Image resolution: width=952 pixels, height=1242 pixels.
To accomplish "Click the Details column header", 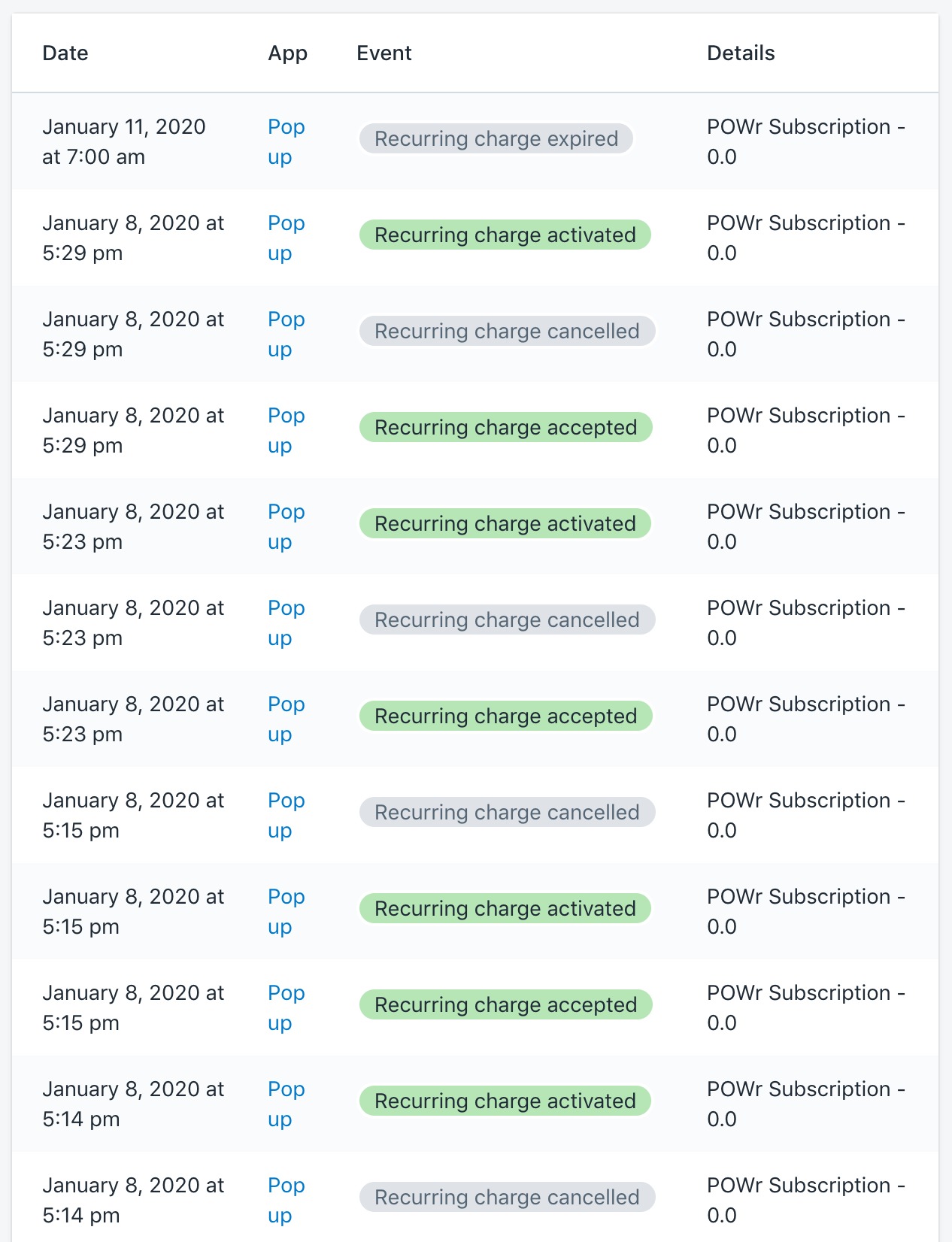I will pos(741,53).
